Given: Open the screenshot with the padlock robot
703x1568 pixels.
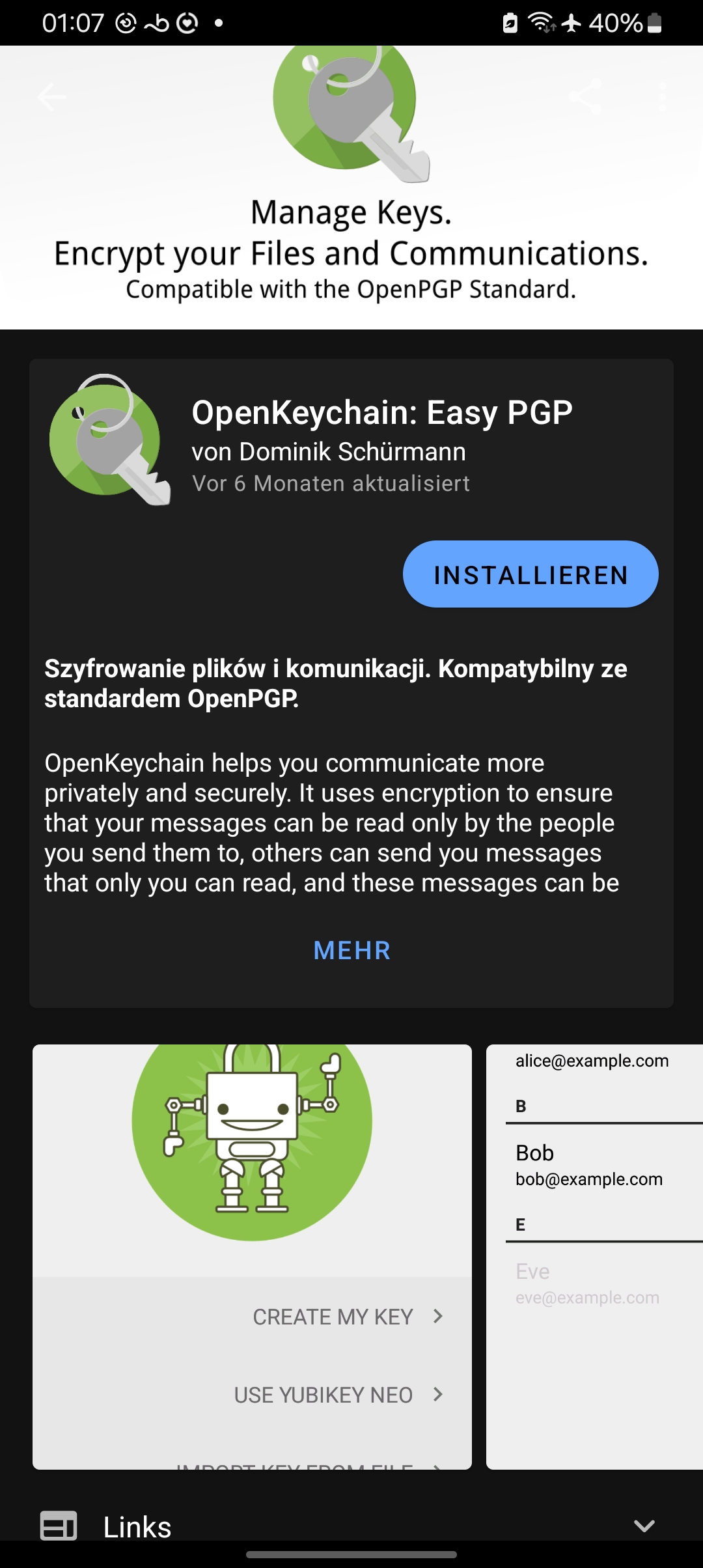Looking at the screenshot, I should coord(252,1257).
